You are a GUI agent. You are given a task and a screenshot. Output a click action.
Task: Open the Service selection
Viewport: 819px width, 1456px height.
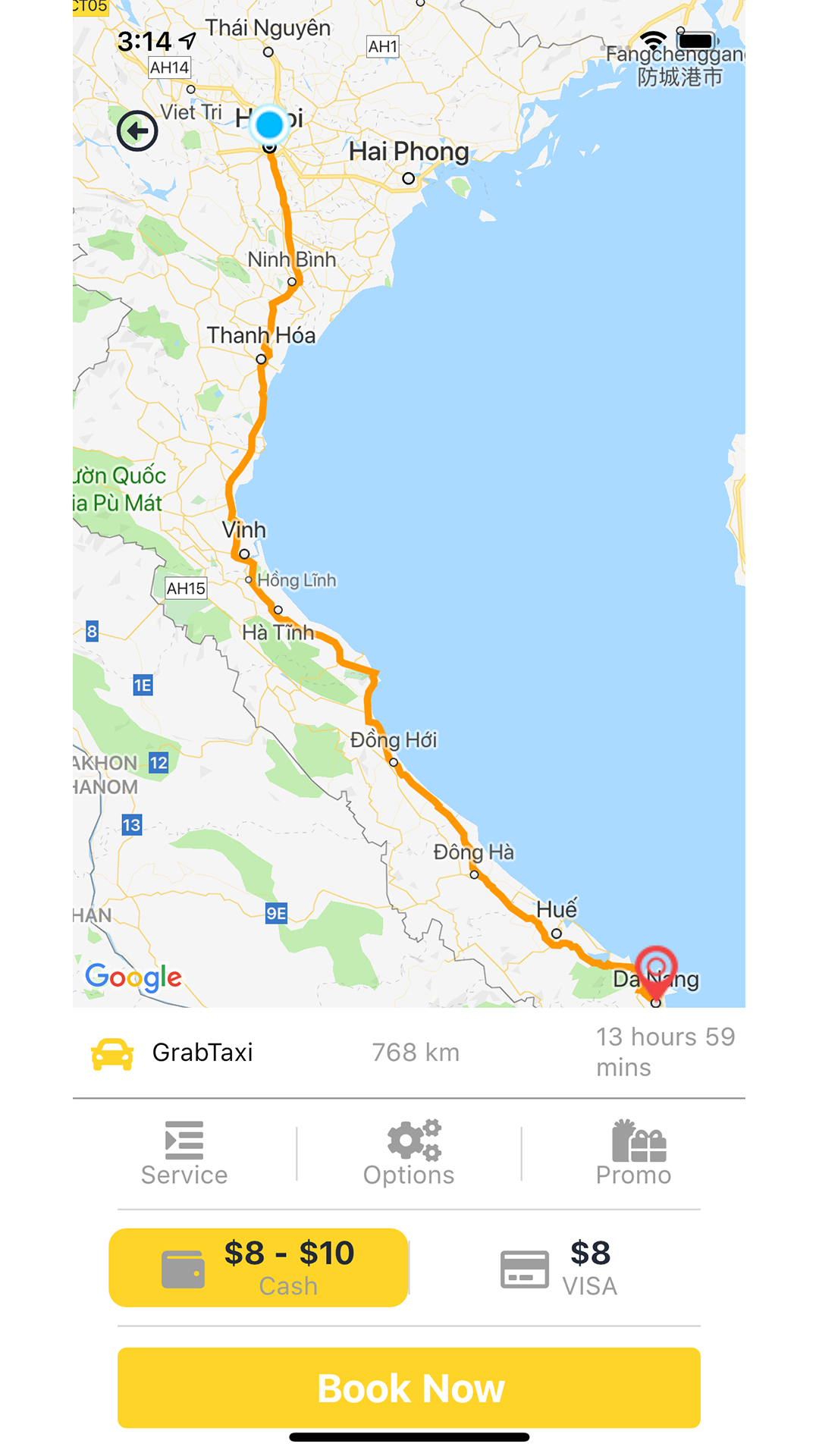point(184,1153)
